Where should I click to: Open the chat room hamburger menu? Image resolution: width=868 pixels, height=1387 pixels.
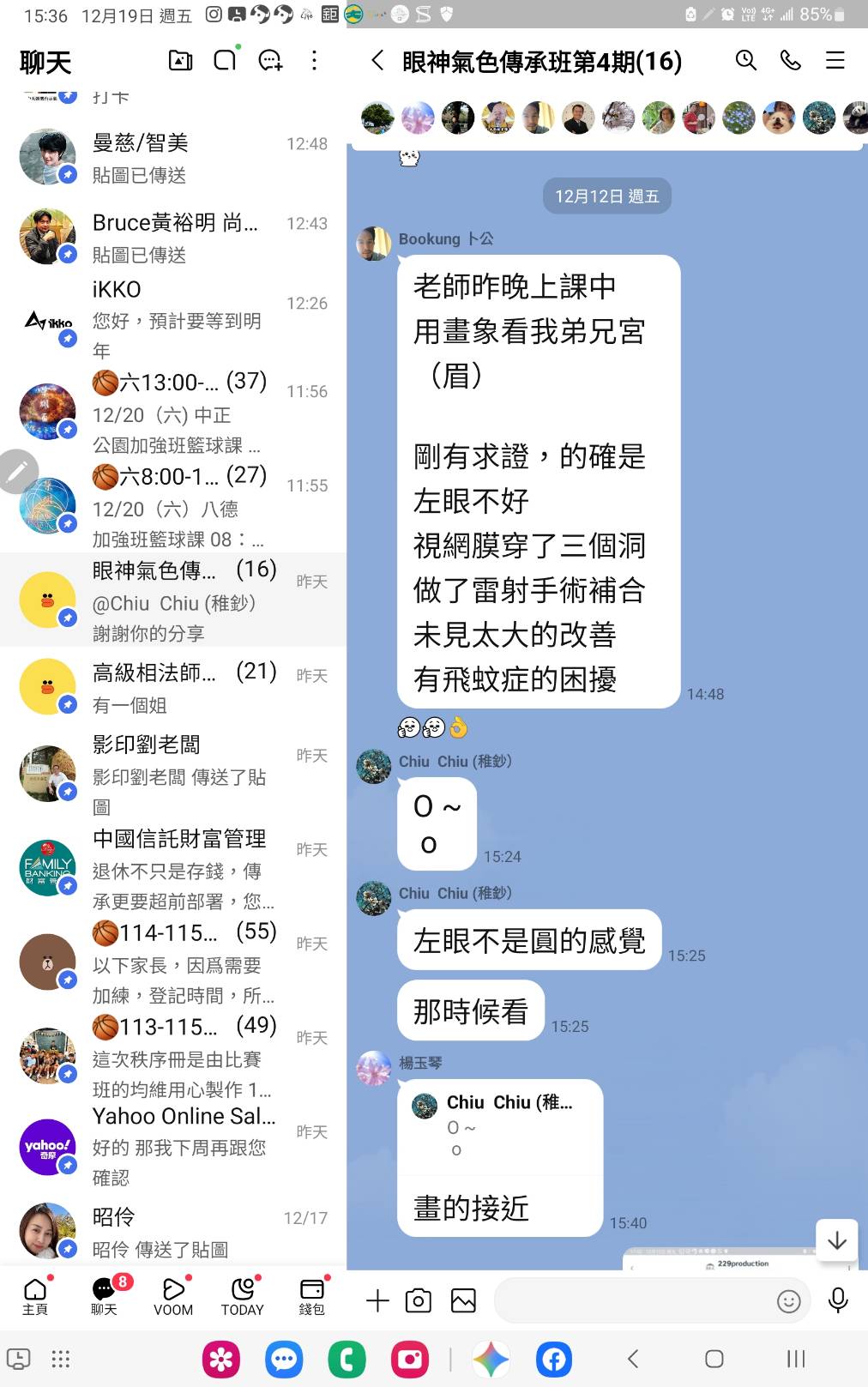coord(835,60)
